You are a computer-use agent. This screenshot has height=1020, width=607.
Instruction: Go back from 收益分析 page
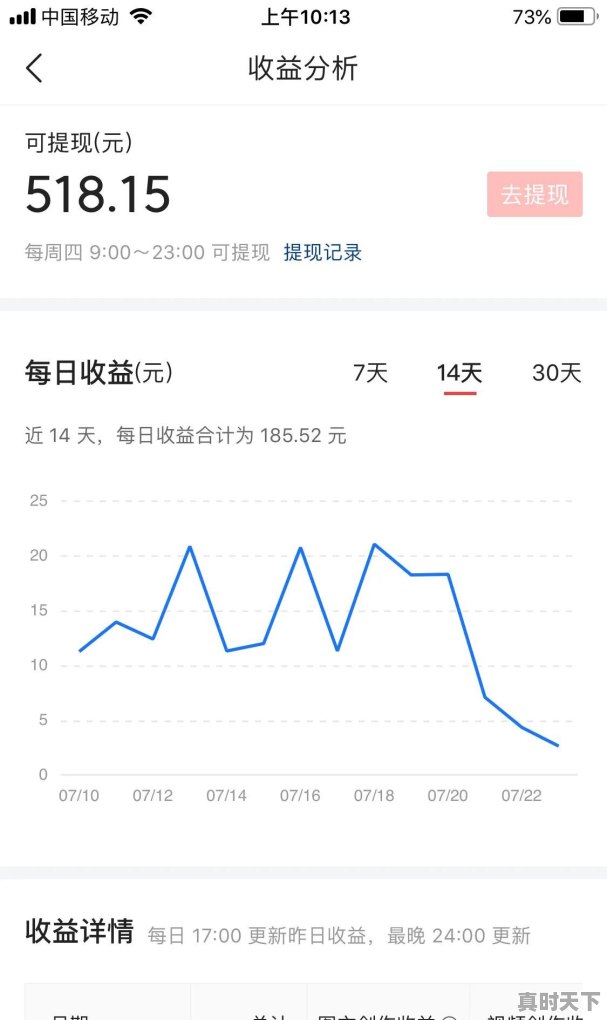tap(34, 68)
